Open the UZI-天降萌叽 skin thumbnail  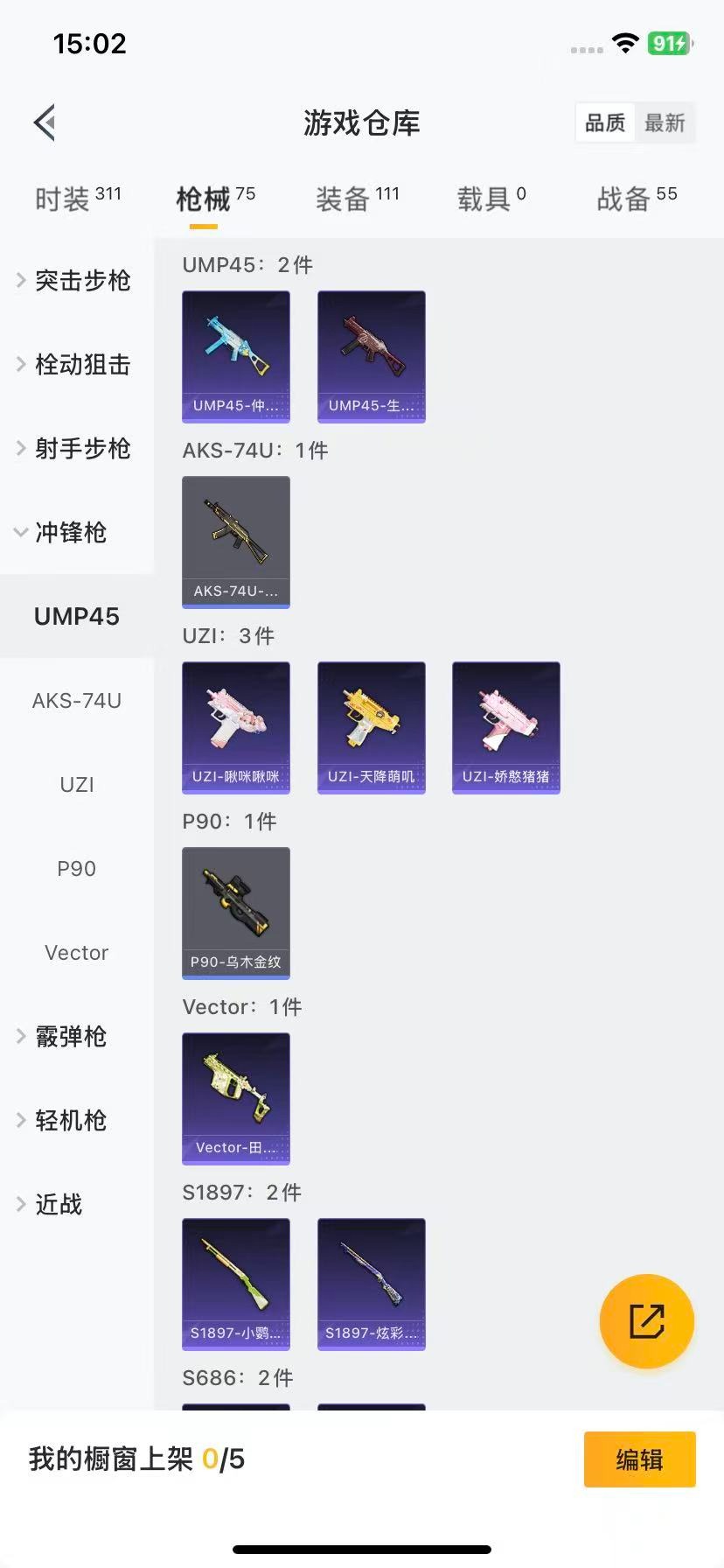point(371,727)
